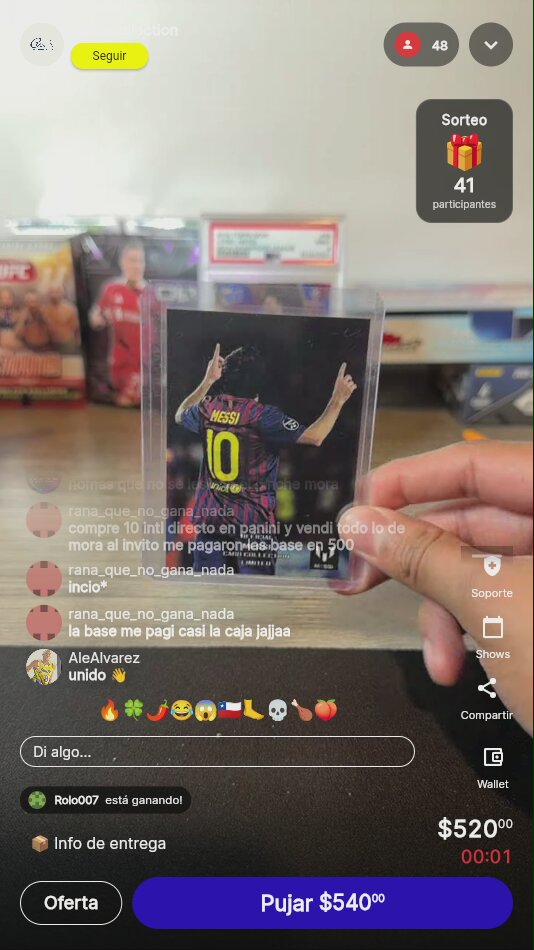The height and width of the screenshot is (950, 534).
Task: Send the fire emoji reaction
Action: (x=110, y=710)
